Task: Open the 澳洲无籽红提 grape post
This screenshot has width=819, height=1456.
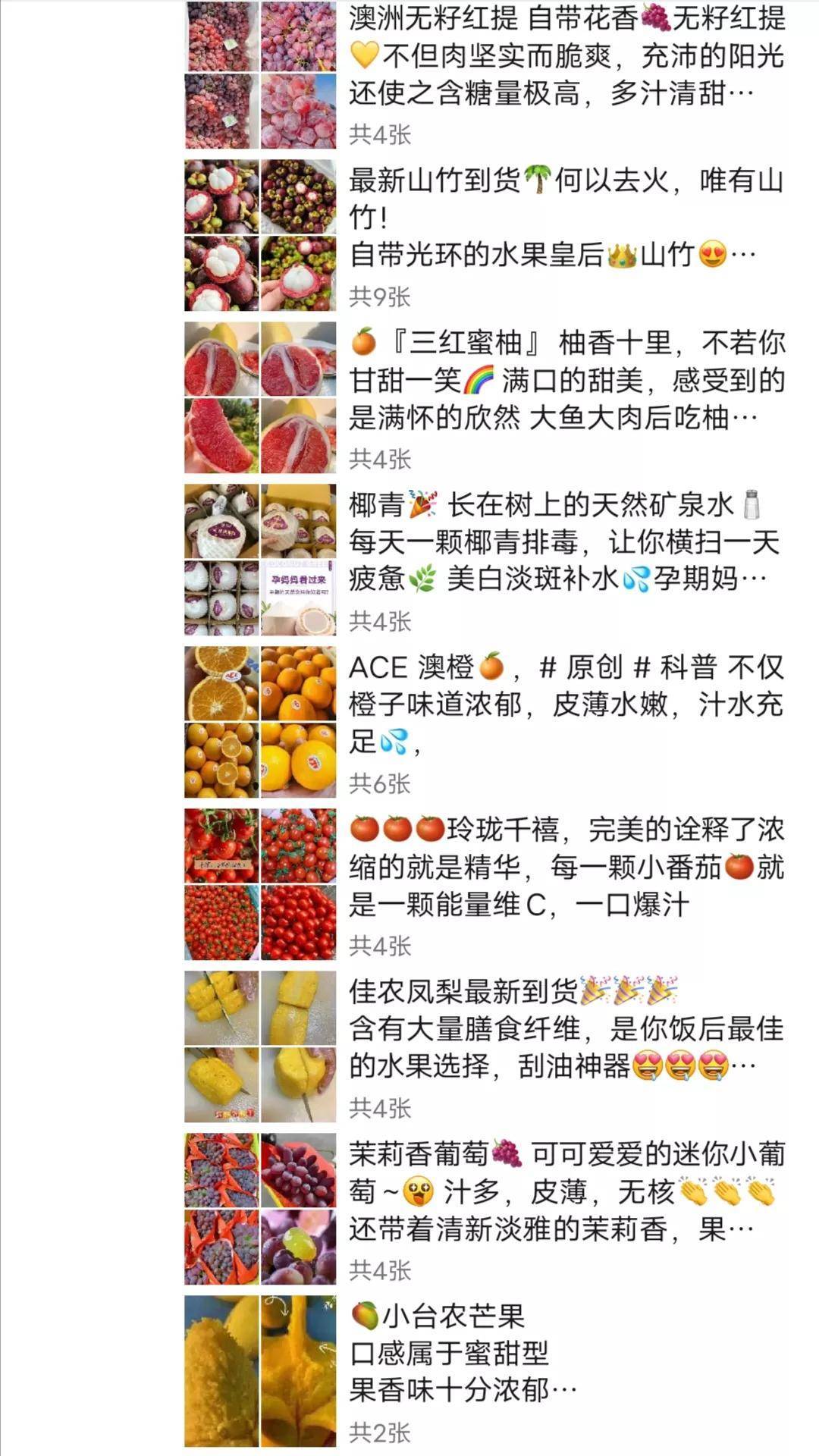Action: tap(485, 74)
